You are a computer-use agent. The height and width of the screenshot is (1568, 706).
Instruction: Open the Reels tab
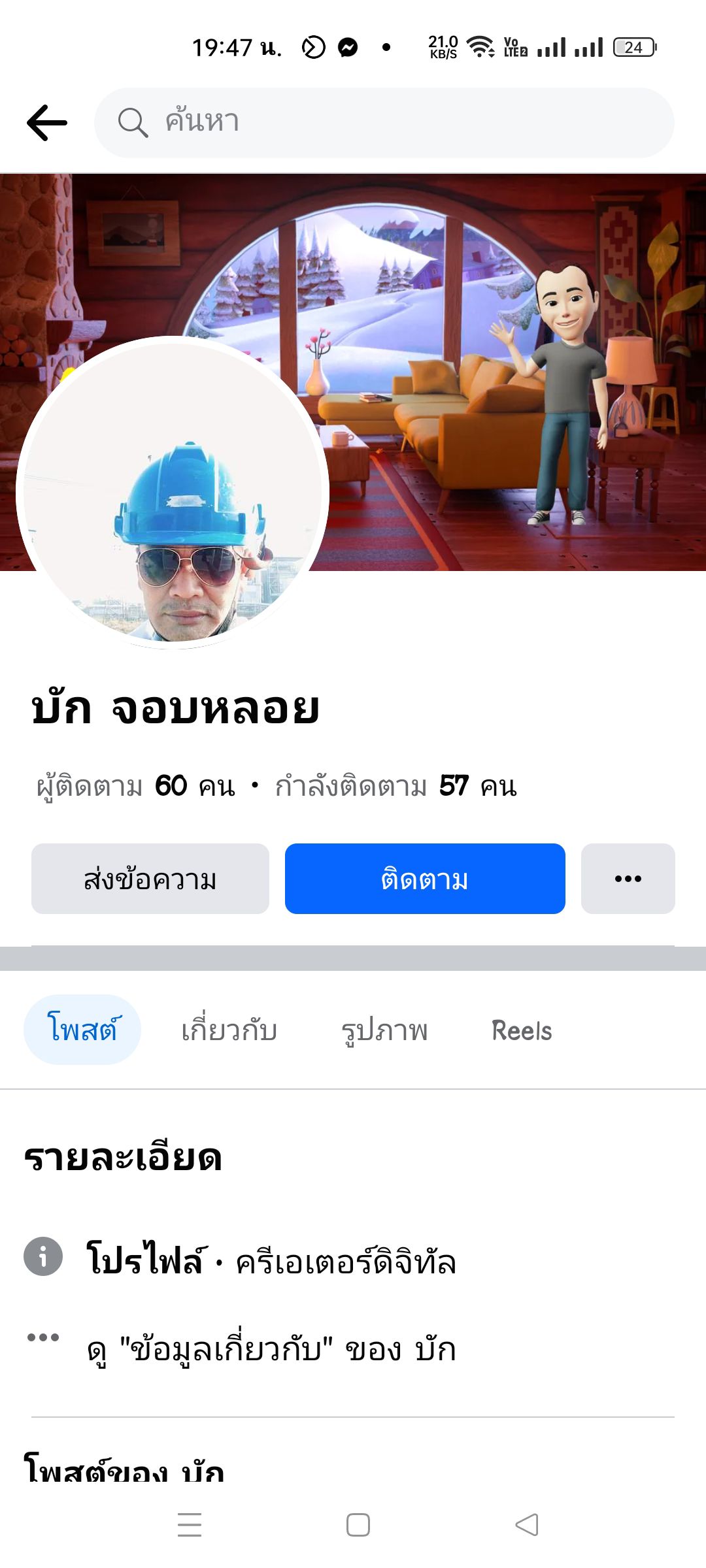[522, 1030]
